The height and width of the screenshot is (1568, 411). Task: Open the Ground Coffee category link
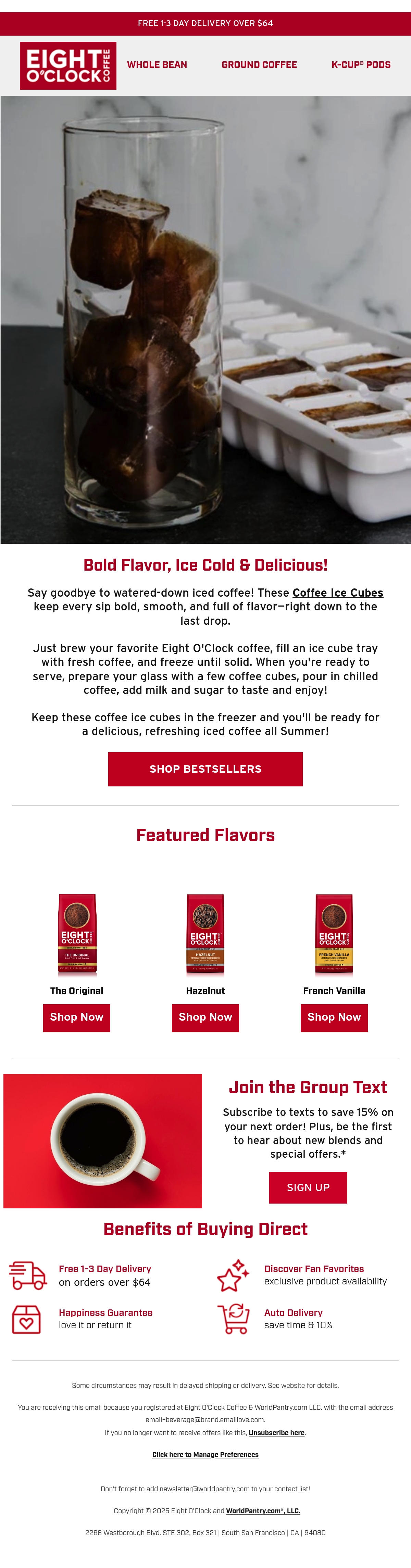pos(259,64)
